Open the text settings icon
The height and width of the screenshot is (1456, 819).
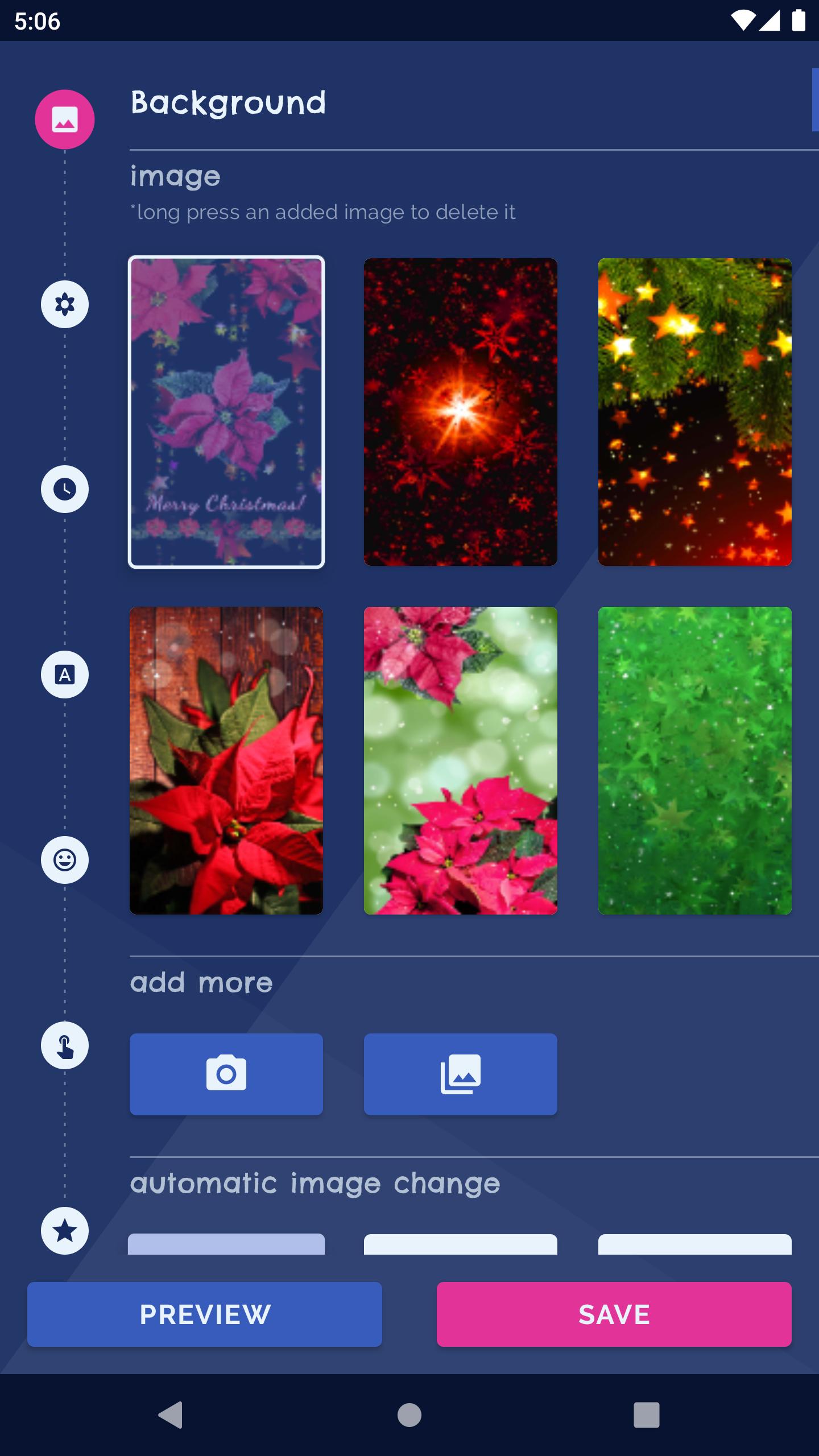point(65,675)
